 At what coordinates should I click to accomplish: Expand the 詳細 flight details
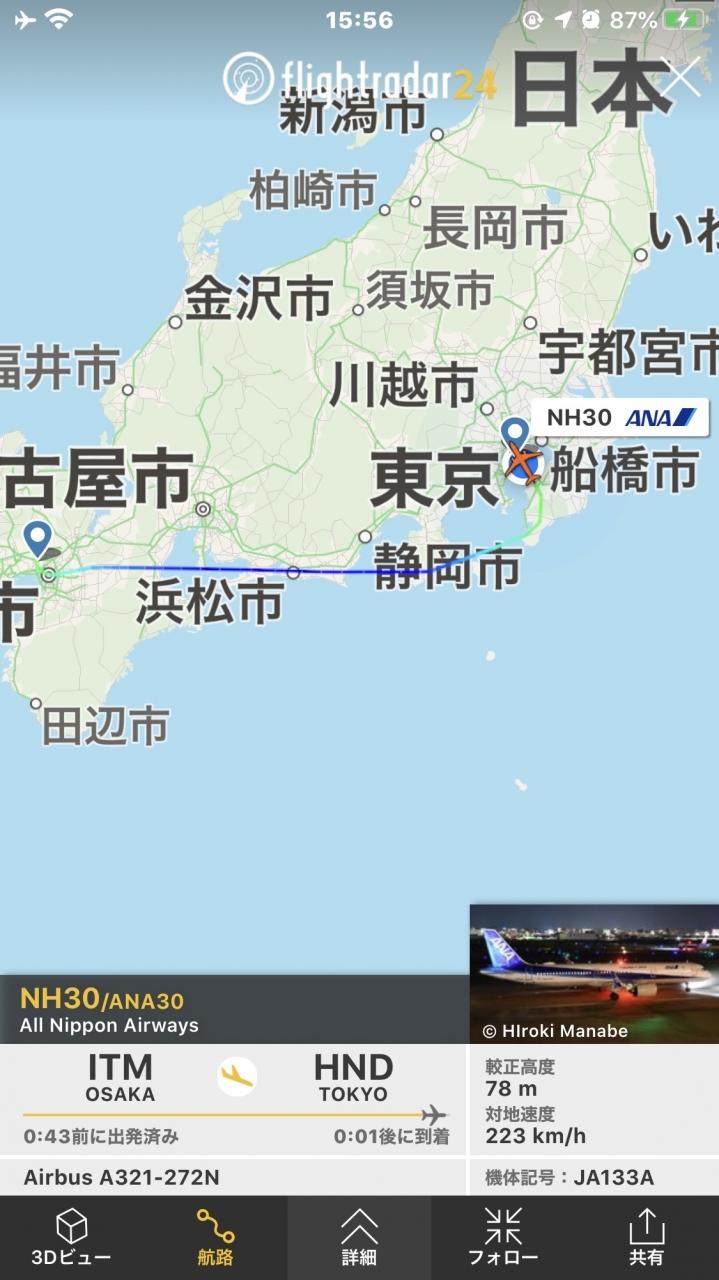(360, 1238)
